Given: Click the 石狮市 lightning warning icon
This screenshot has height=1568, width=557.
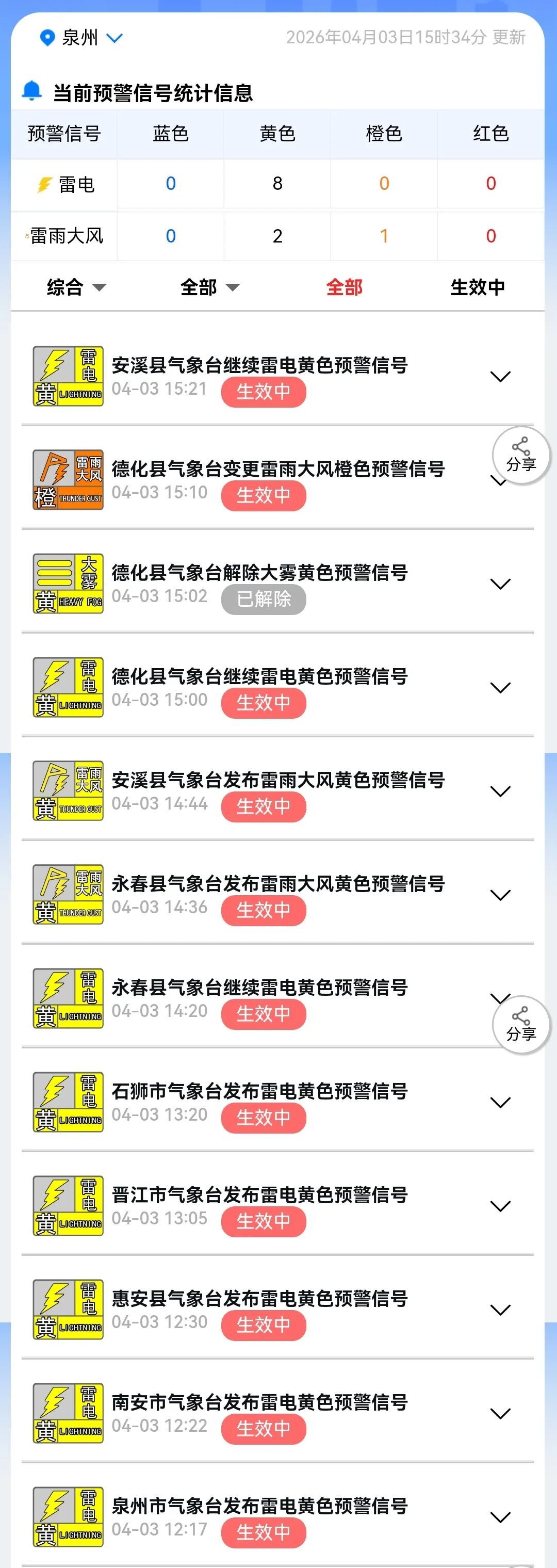Looking at the screenshot, I should tap(68, 1102).
